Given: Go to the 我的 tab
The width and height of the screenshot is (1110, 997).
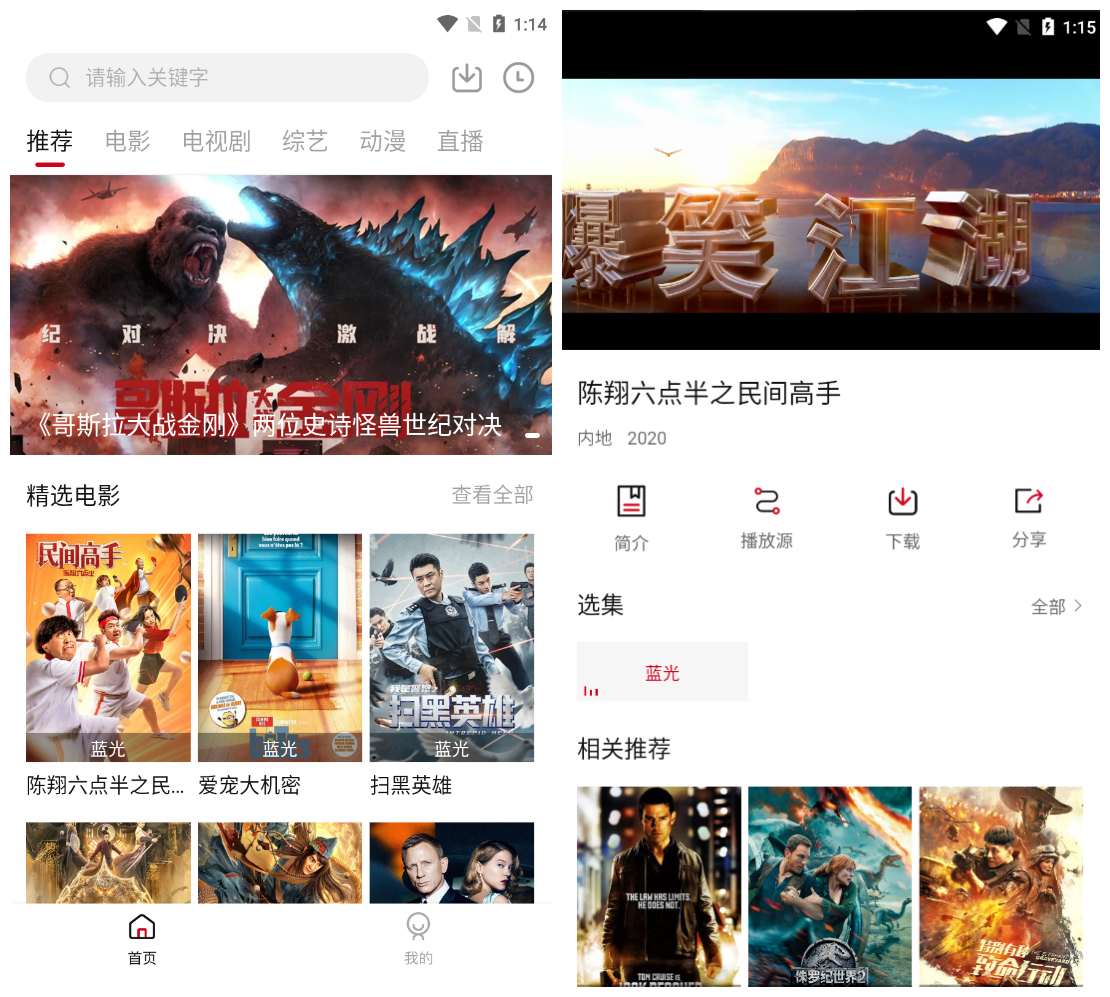Looking at the screenshot, I should click(x=418, y=938).
